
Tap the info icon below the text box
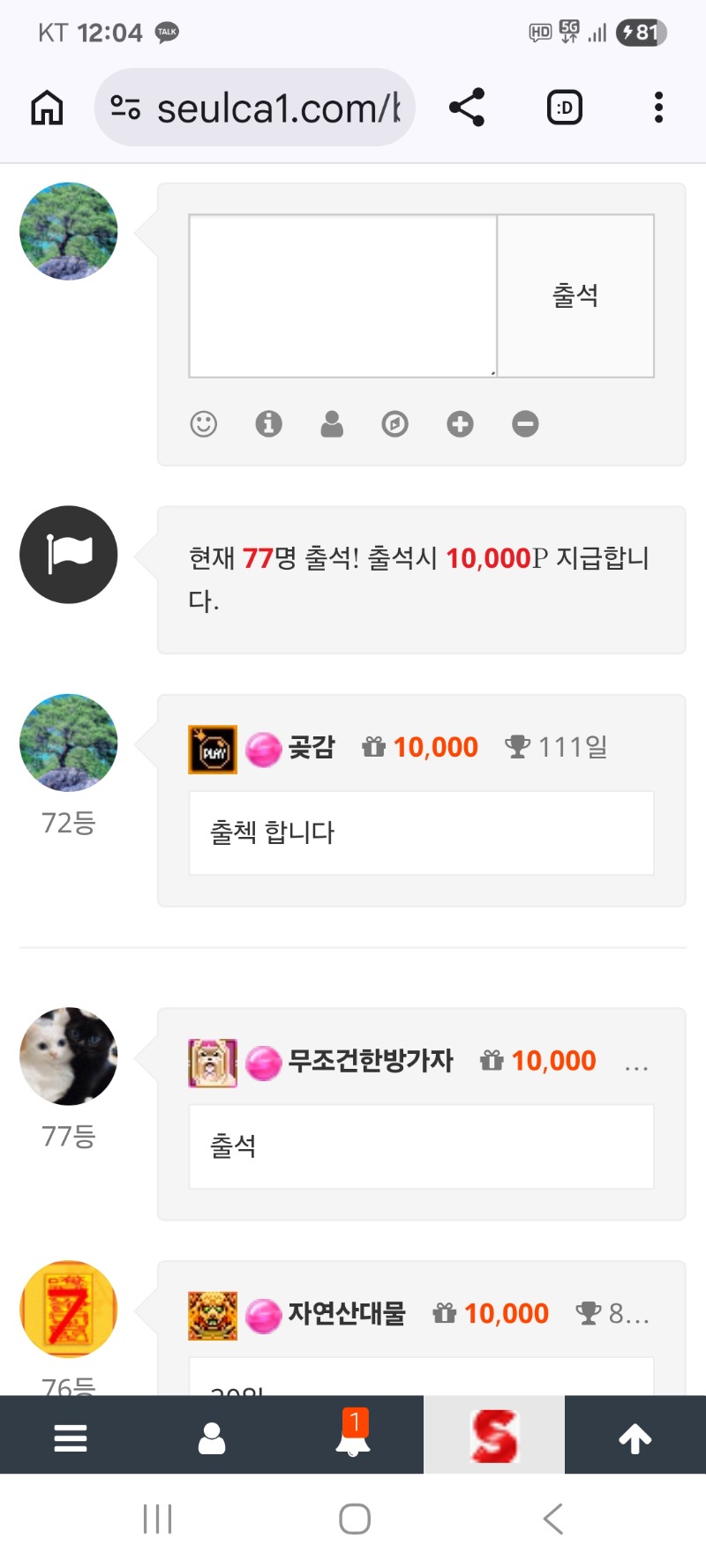(x=268, y=424)
